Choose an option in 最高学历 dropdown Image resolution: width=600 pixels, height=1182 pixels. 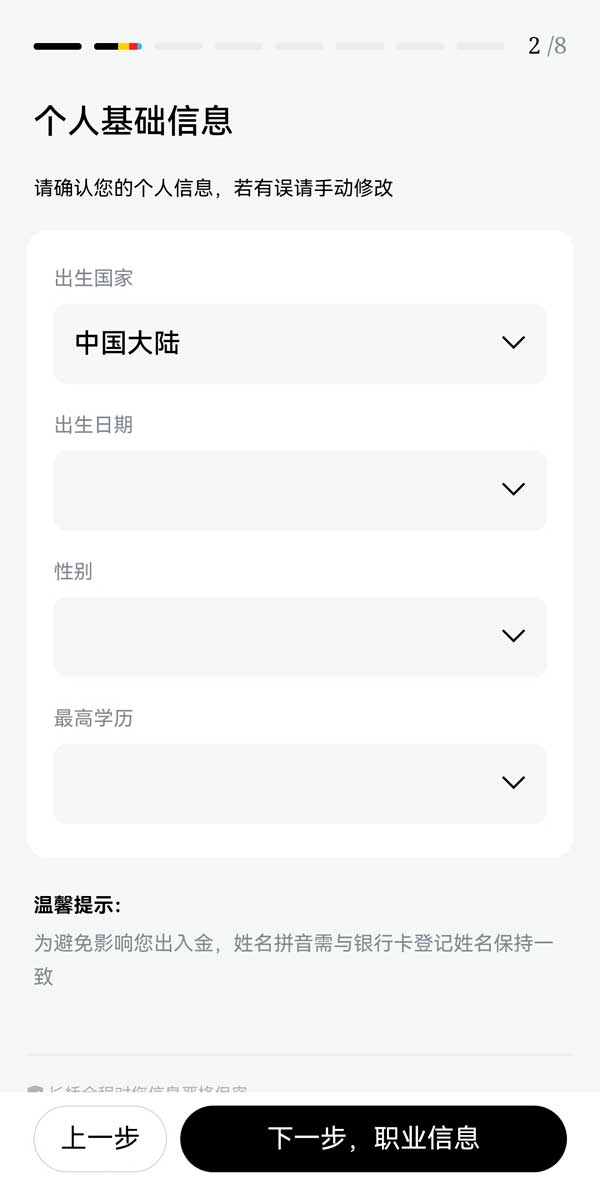click(300, 783)
